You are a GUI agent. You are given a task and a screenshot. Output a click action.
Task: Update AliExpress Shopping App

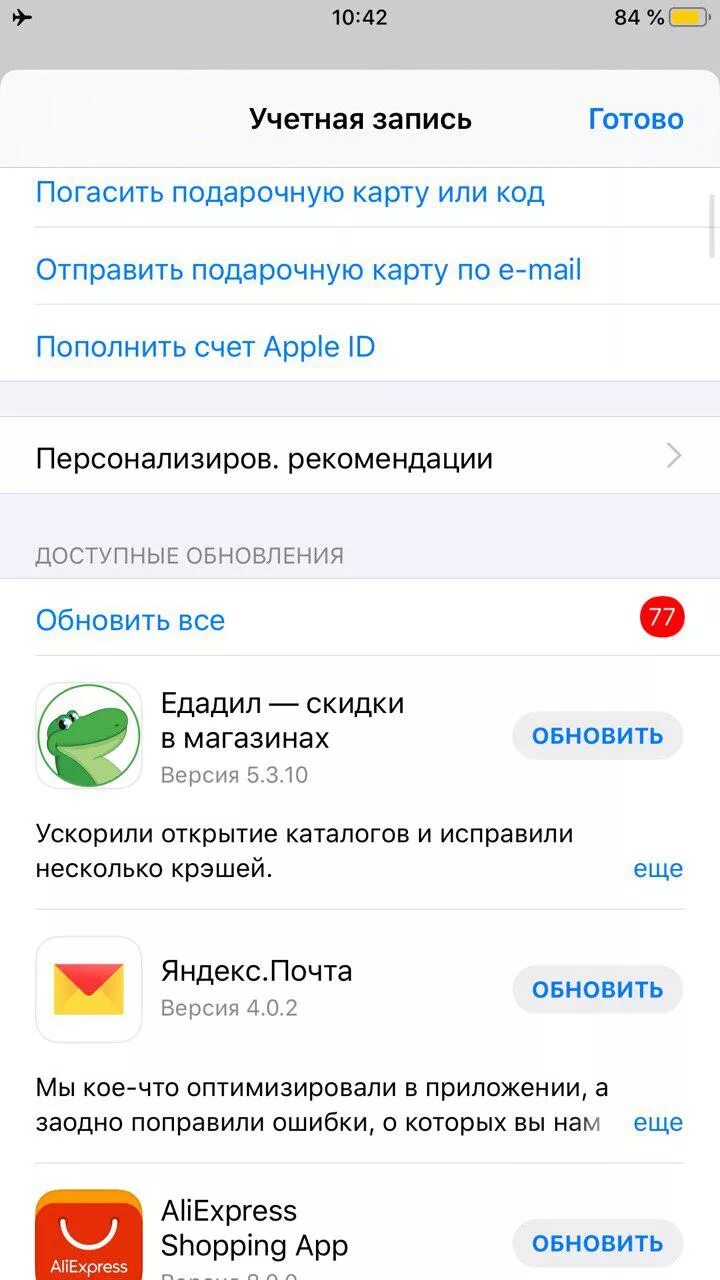pyautogui.click(x=597, y=1244)
